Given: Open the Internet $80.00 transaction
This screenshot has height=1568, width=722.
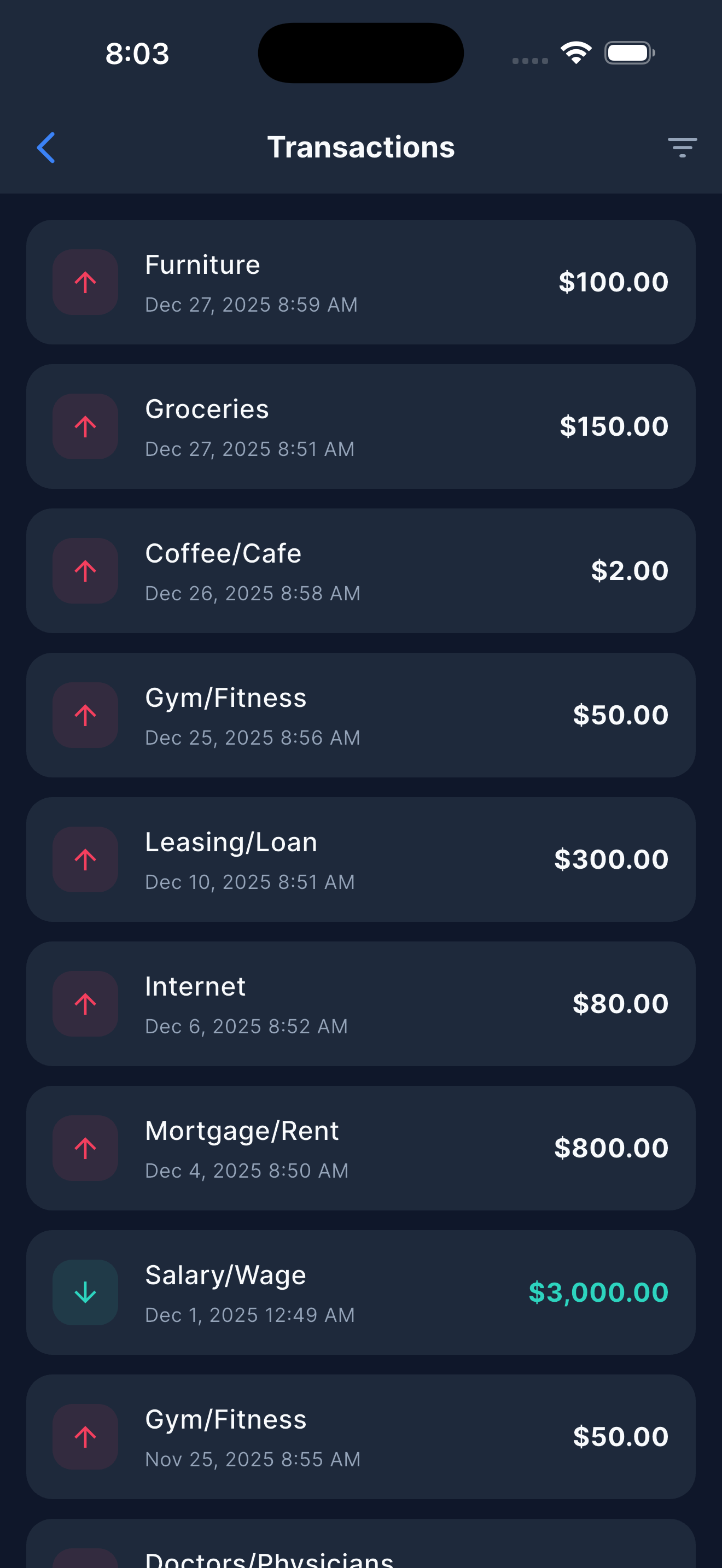Looking at the screenshot, I should 360,1004.
